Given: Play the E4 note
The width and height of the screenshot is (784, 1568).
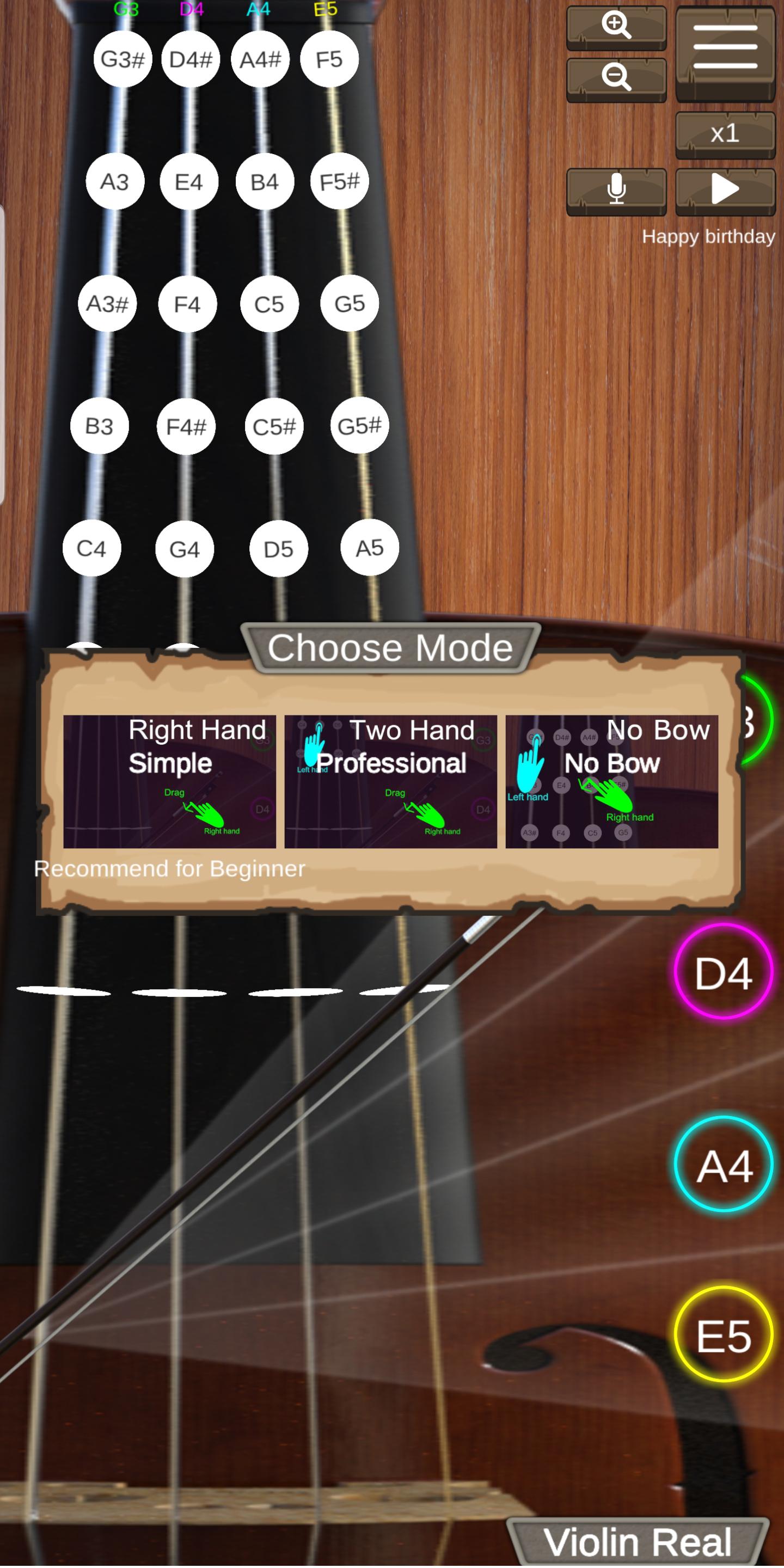Looking at the screenshot, I should [x=189, y=182].
